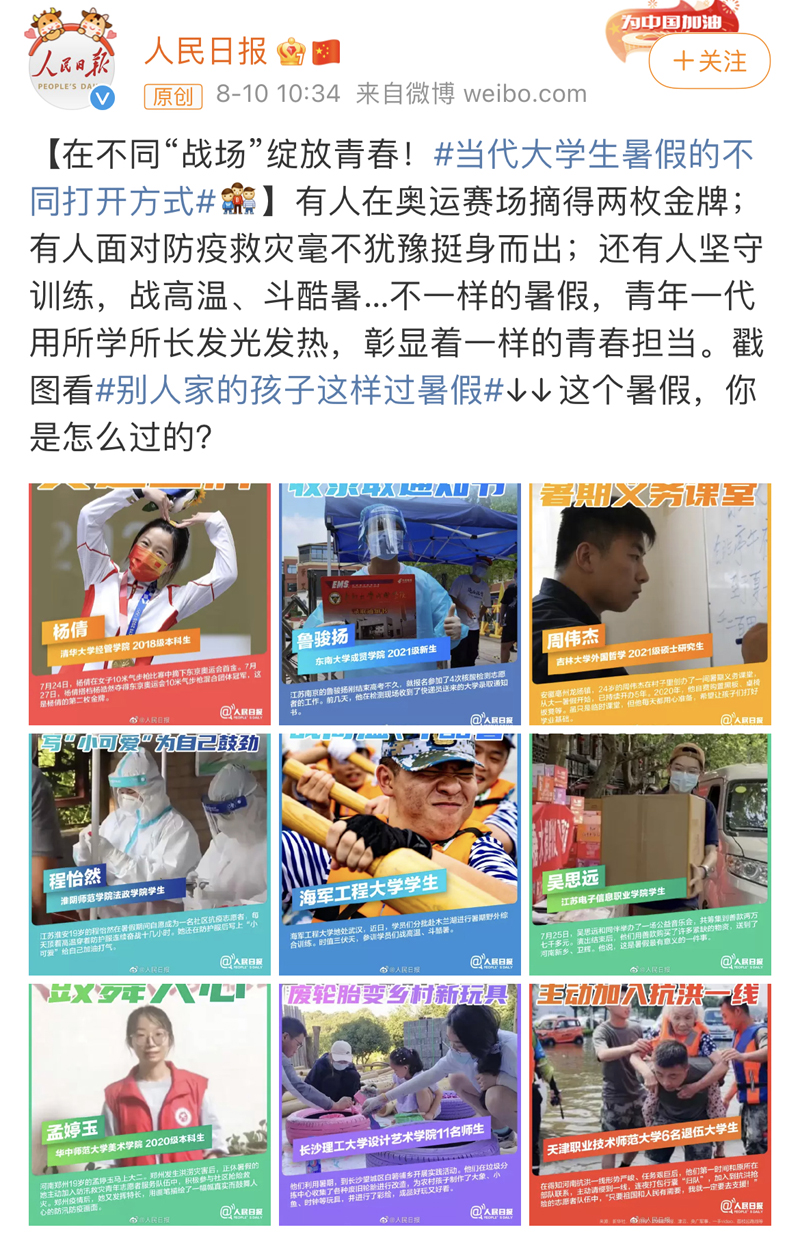The height and width of the screenshot is (1249, 800).
Task: Tap the 为中国加油 badge
Action: (677, 21)
